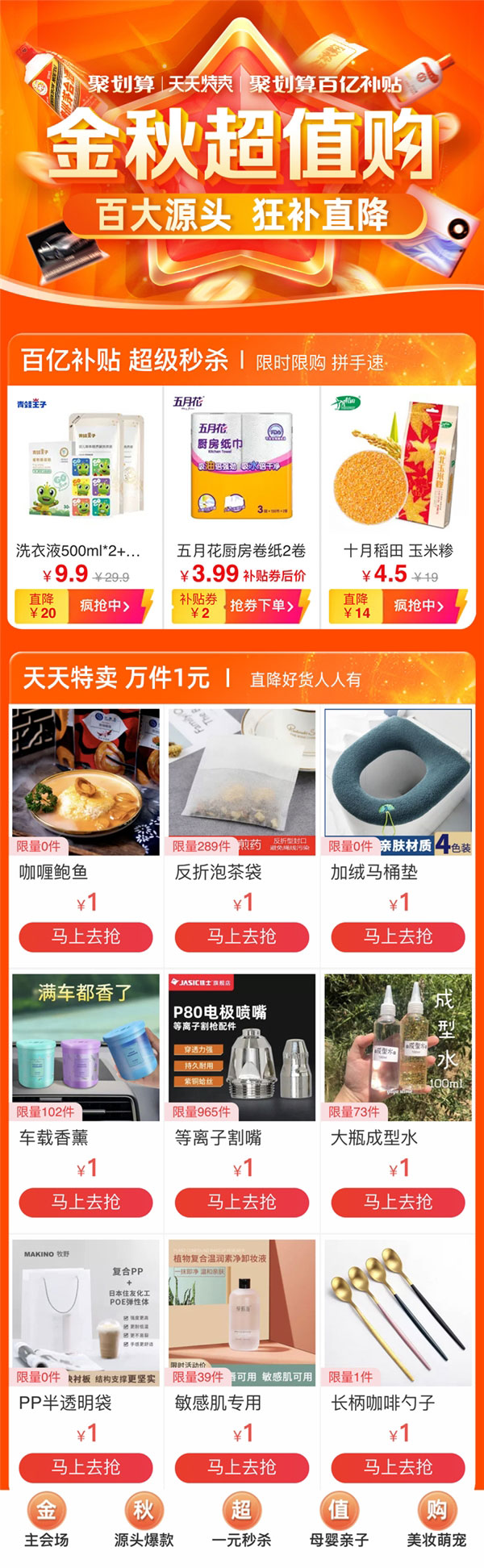The image size is (484, 1568).
Task: Grab the 车载香薰 1 yuan deal
Action: [86, 1202]
